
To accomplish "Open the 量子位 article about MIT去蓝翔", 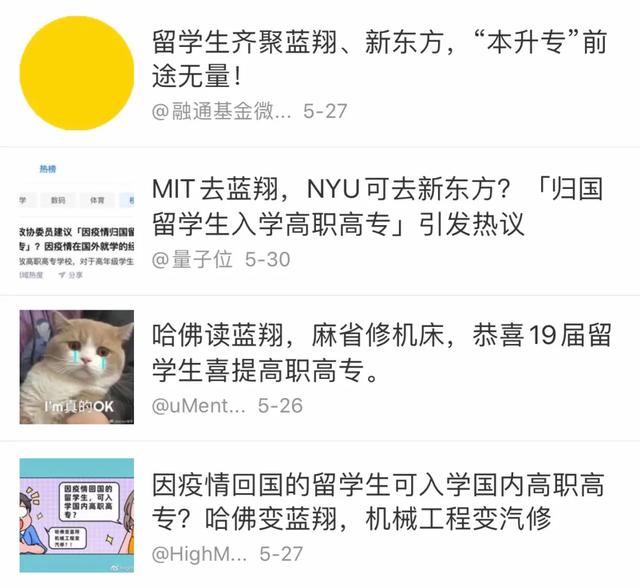I will pos(380,205).
